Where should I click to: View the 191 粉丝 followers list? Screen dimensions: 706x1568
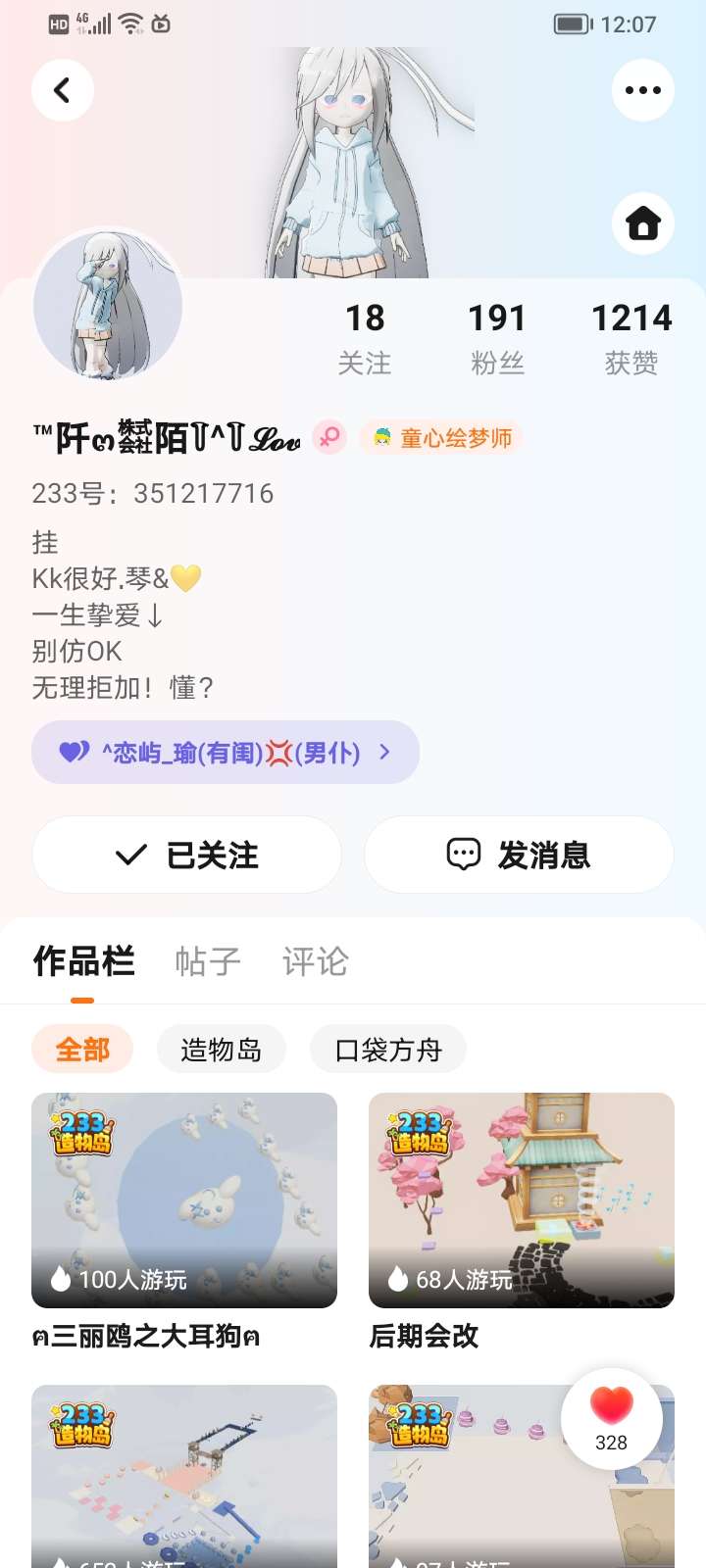pyautogui.click(x=497, y=338)
